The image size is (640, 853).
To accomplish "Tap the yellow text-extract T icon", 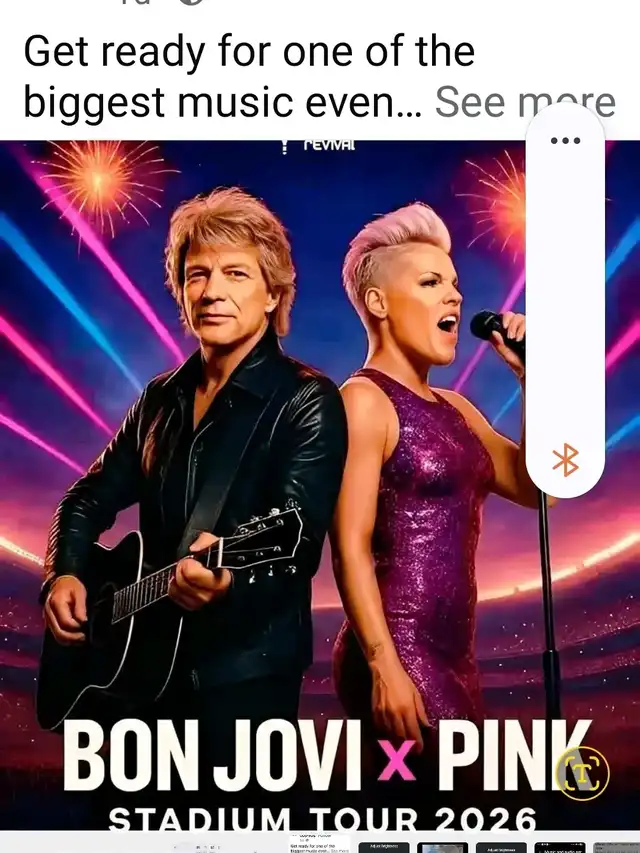I will pyautogui.click(x=582, y=771).
